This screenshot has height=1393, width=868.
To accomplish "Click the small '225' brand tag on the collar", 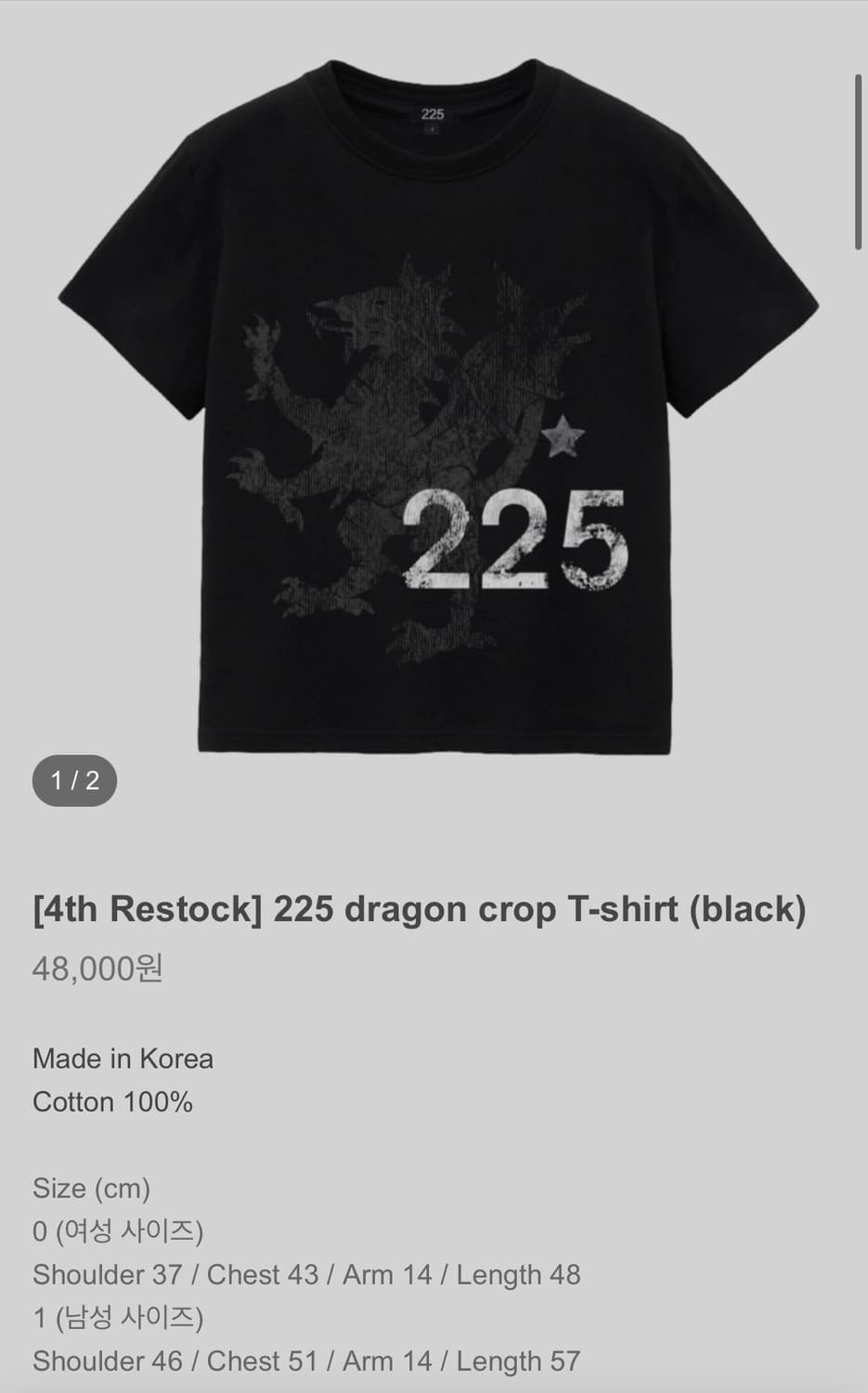I will (432, 111).
